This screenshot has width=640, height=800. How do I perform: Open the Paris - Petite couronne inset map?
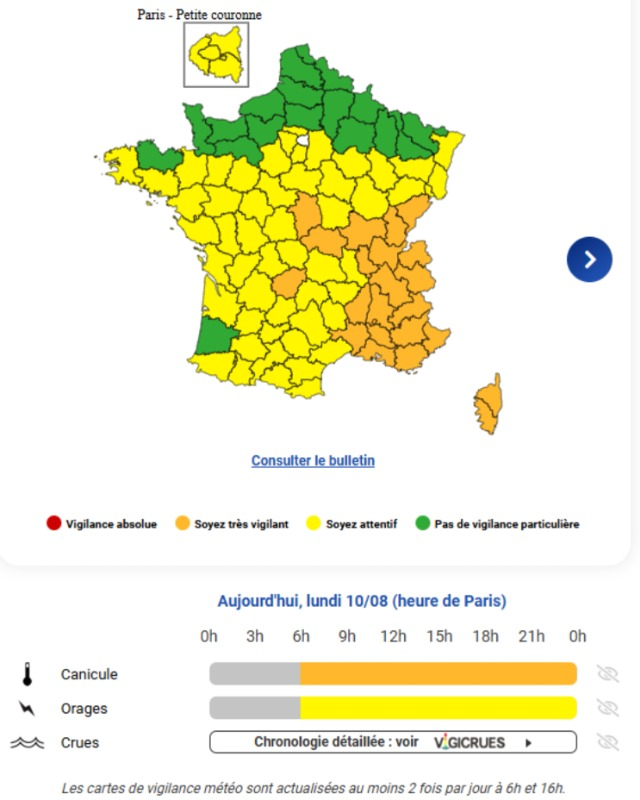[x=216, y=55]
